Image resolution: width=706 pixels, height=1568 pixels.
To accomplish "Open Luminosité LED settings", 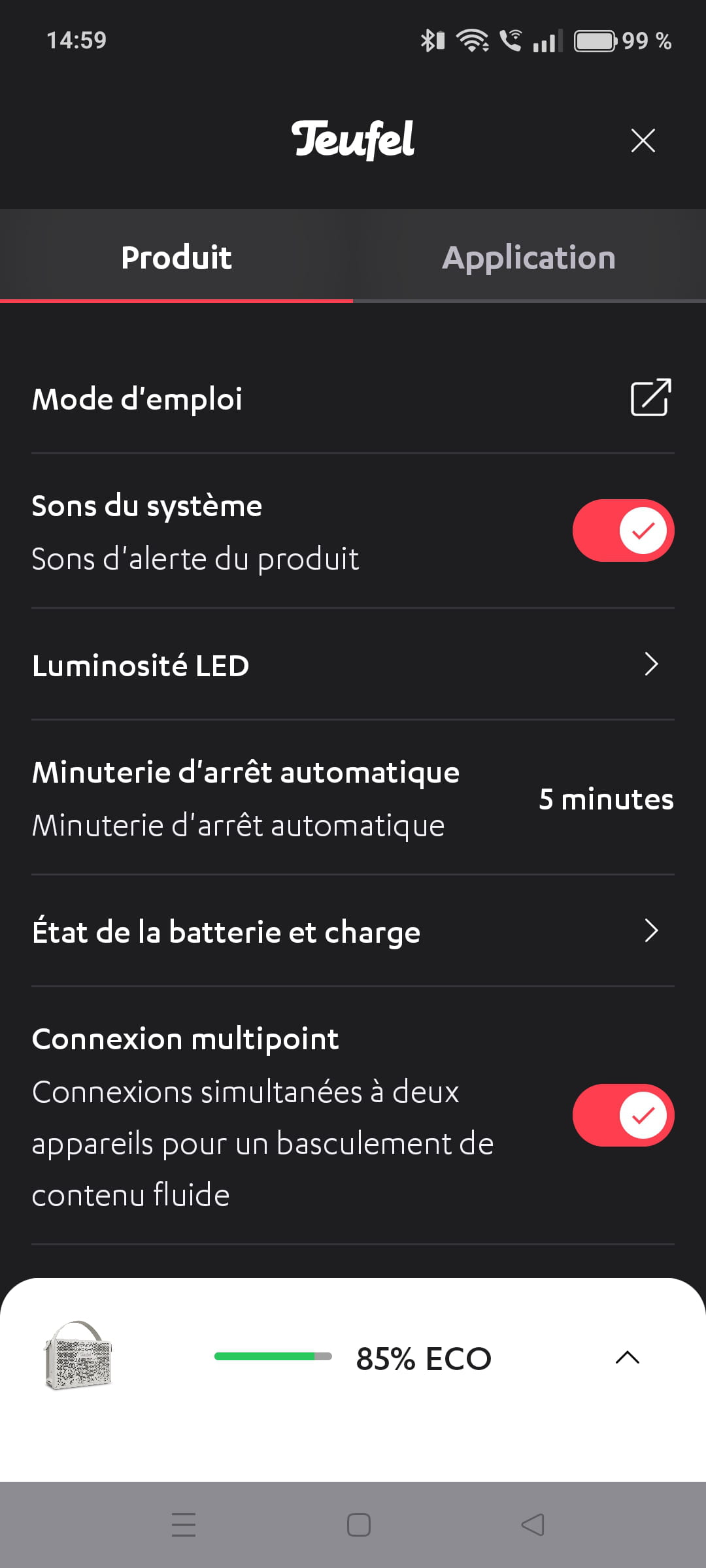I will point(650,664).
